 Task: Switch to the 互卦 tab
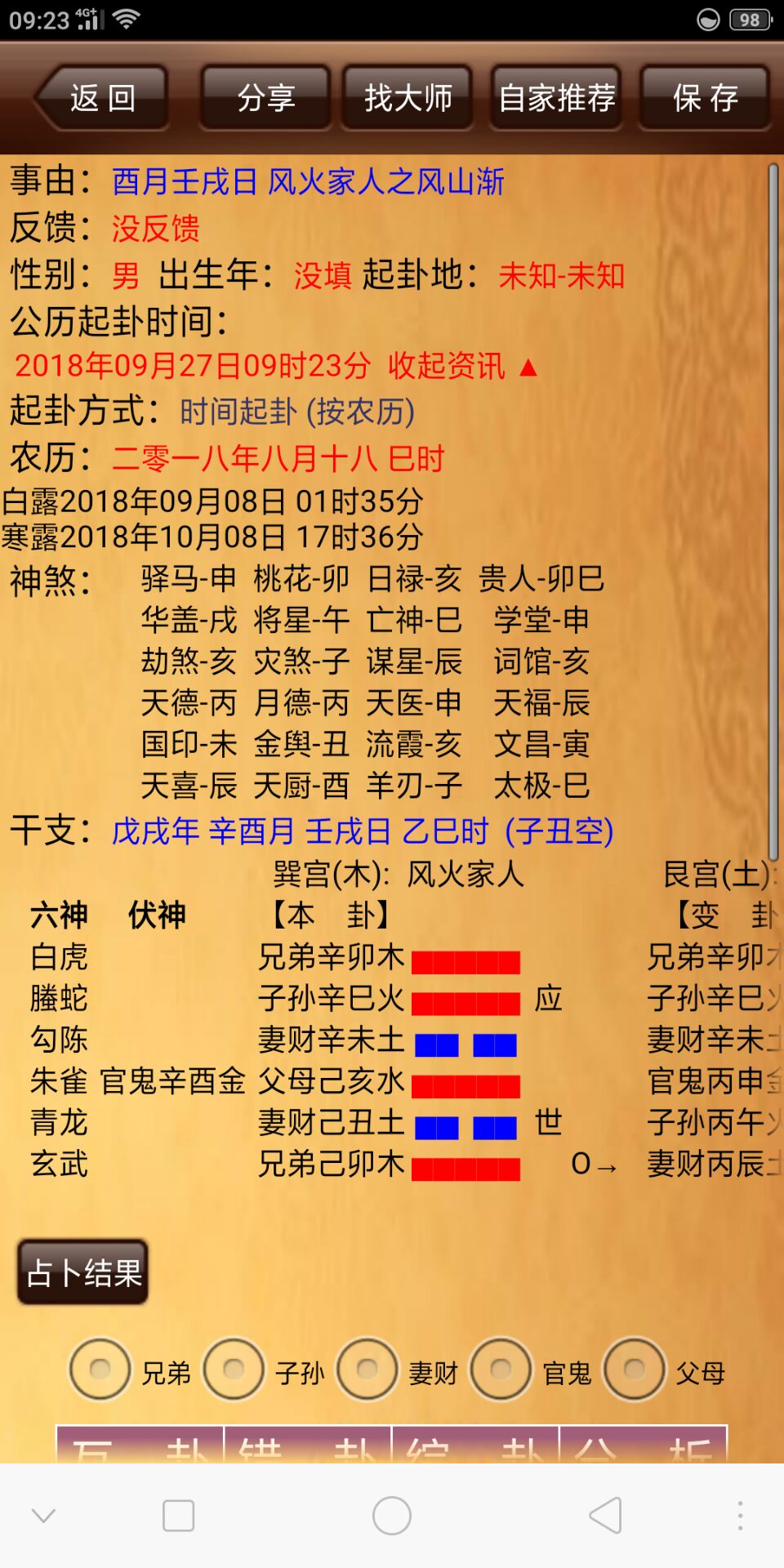coord(140,1447)
